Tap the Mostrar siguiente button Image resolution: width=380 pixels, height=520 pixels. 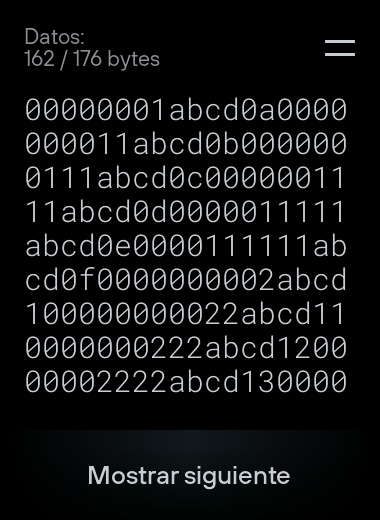(189, 475)
